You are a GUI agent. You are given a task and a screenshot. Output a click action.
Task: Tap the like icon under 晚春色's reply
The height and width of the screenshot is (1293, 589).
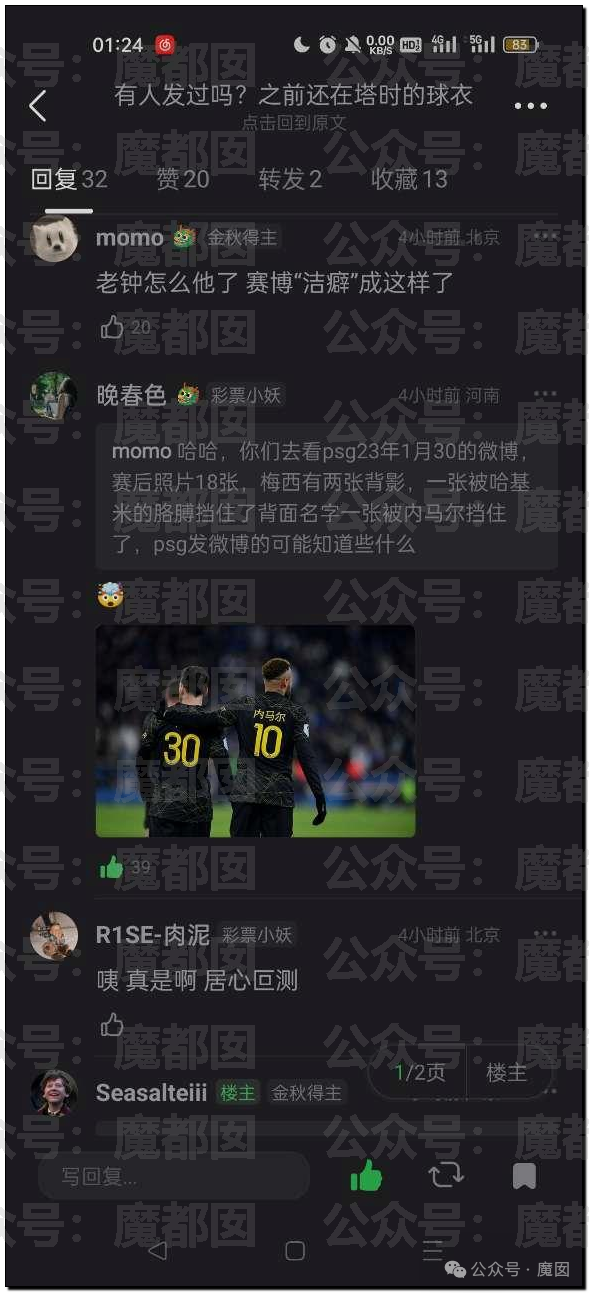click(111, 867)
